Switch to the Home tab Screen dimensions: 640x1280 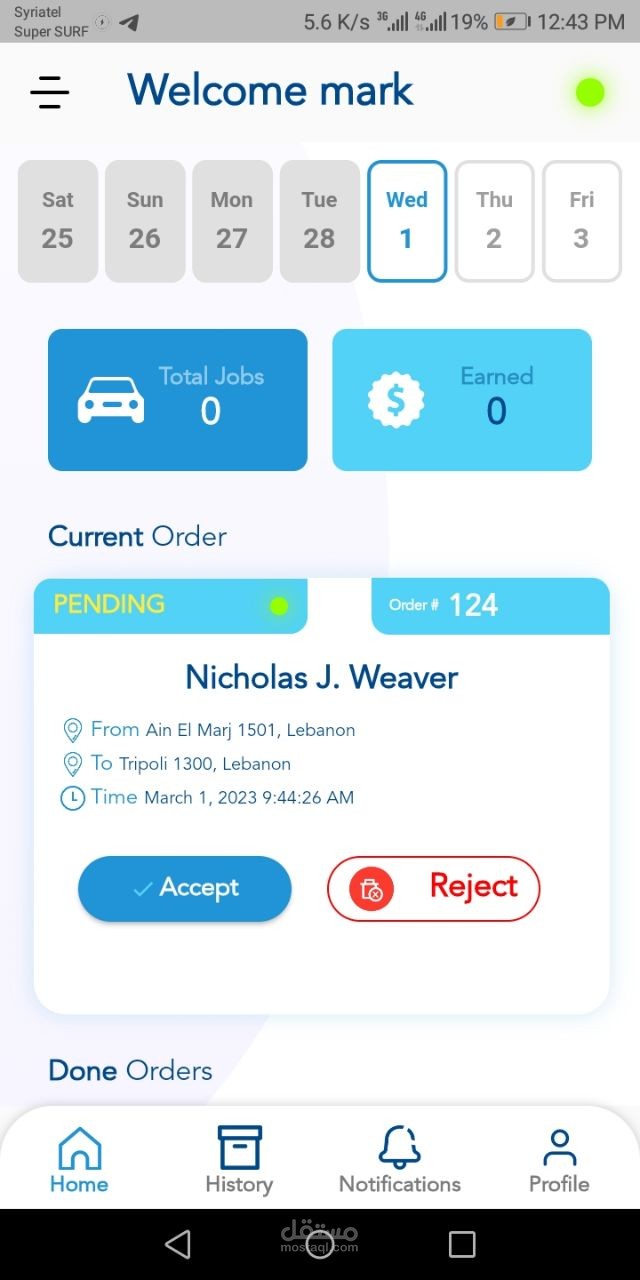click(79, 1160)
